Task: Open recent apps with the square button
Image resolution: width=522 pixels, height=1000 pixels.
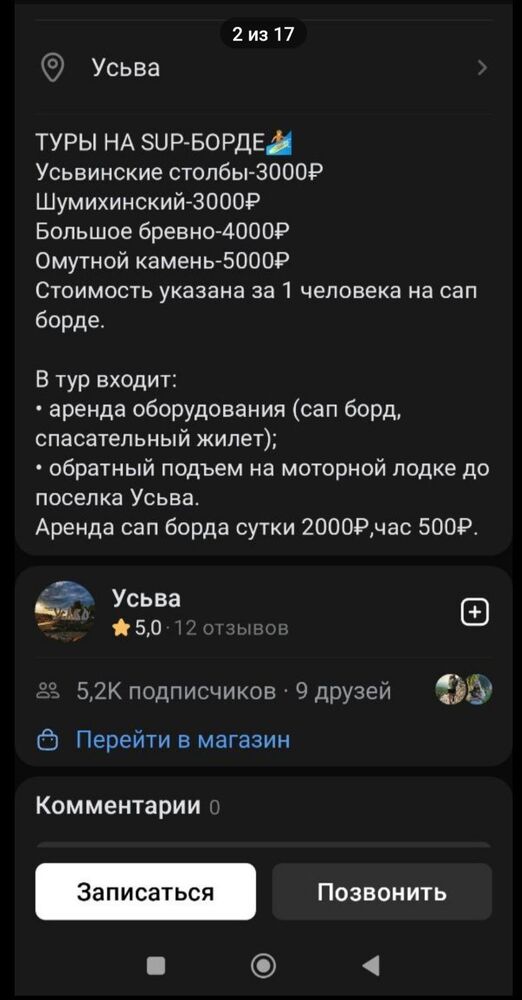Action: point(156,966)
